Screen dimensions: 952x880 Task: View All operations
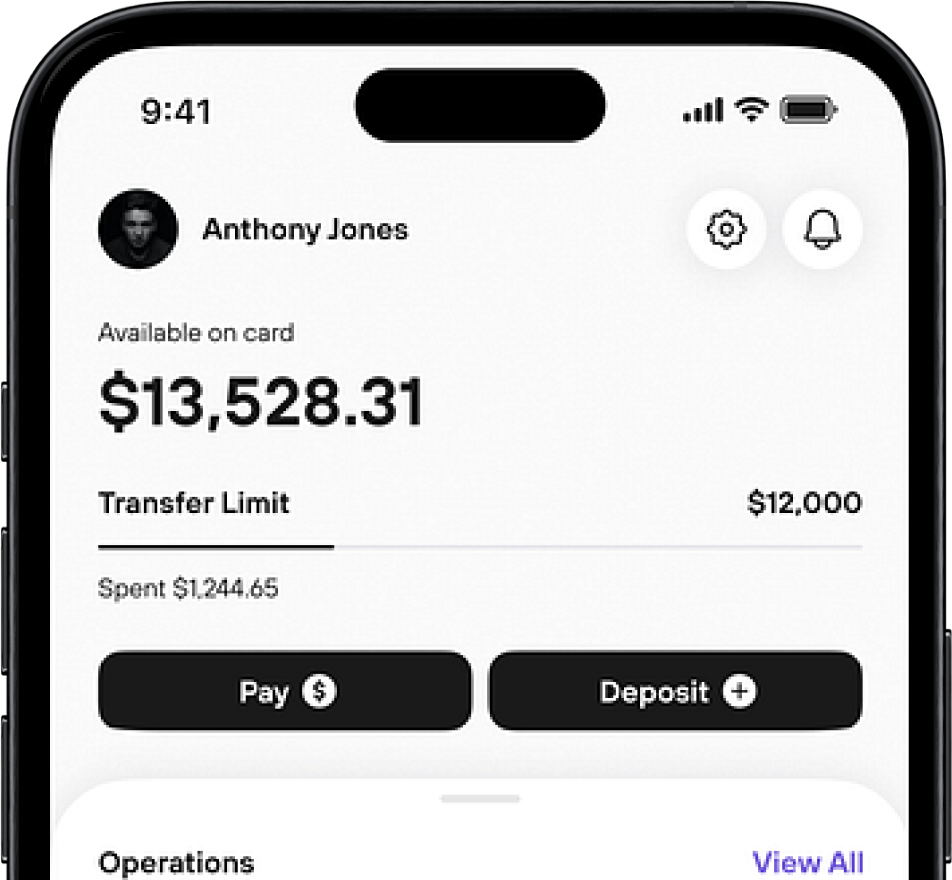pos(807,862)
